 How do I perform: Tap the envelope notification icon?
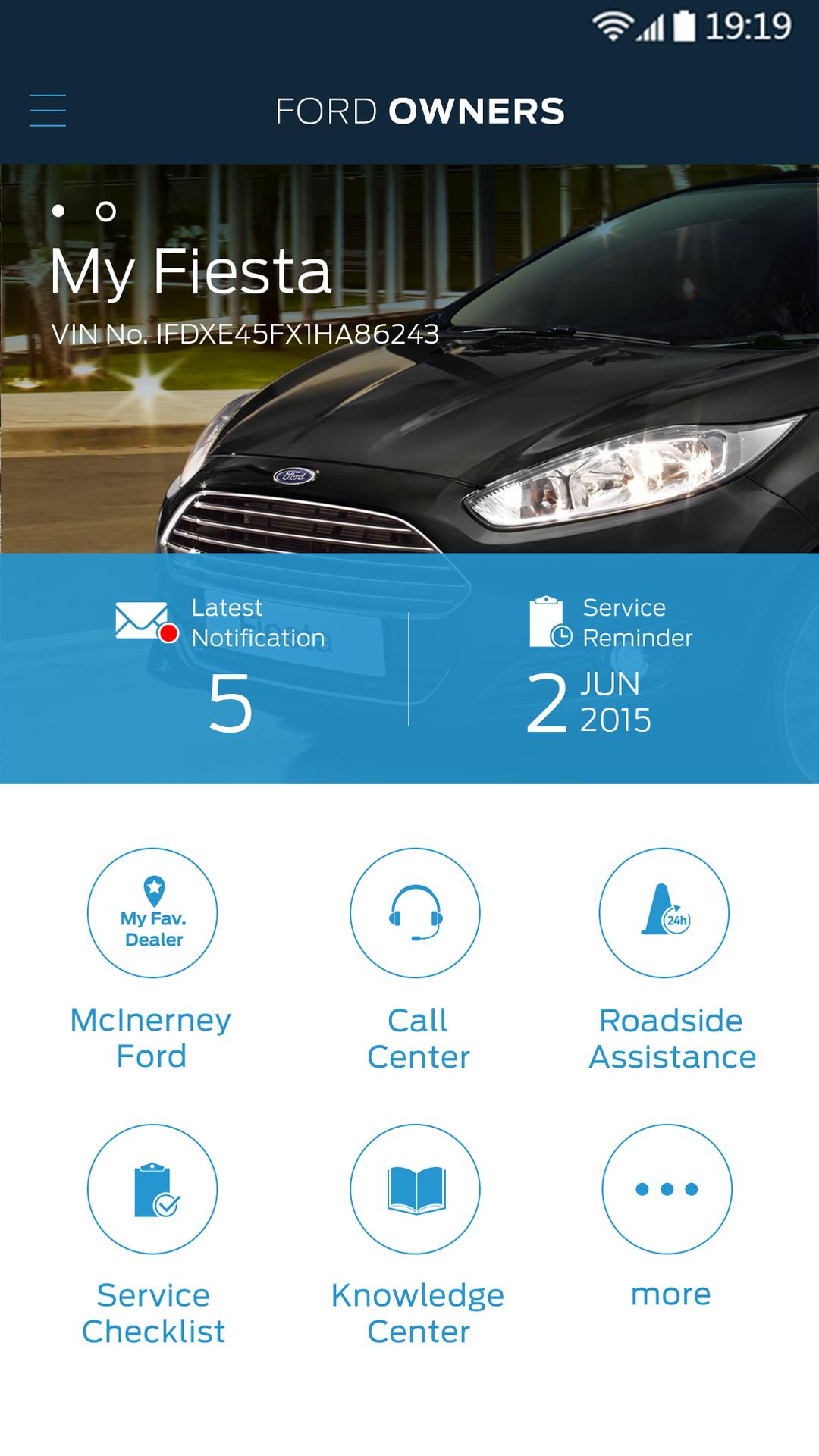pos(139,622)
